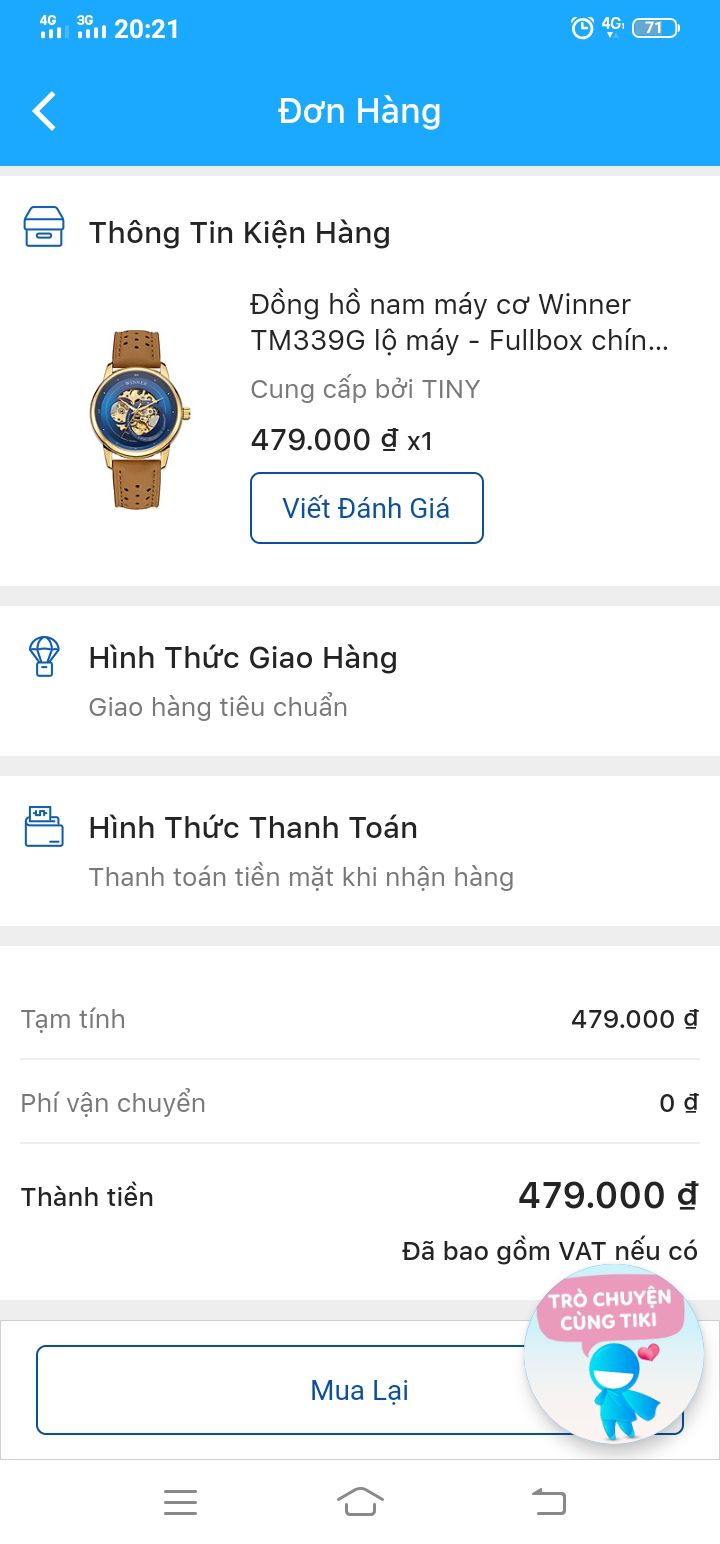Viewport: 720px width, 1544px height.
Task: Tap the Viết Đánh Giá button
Action: pos(366,508)
